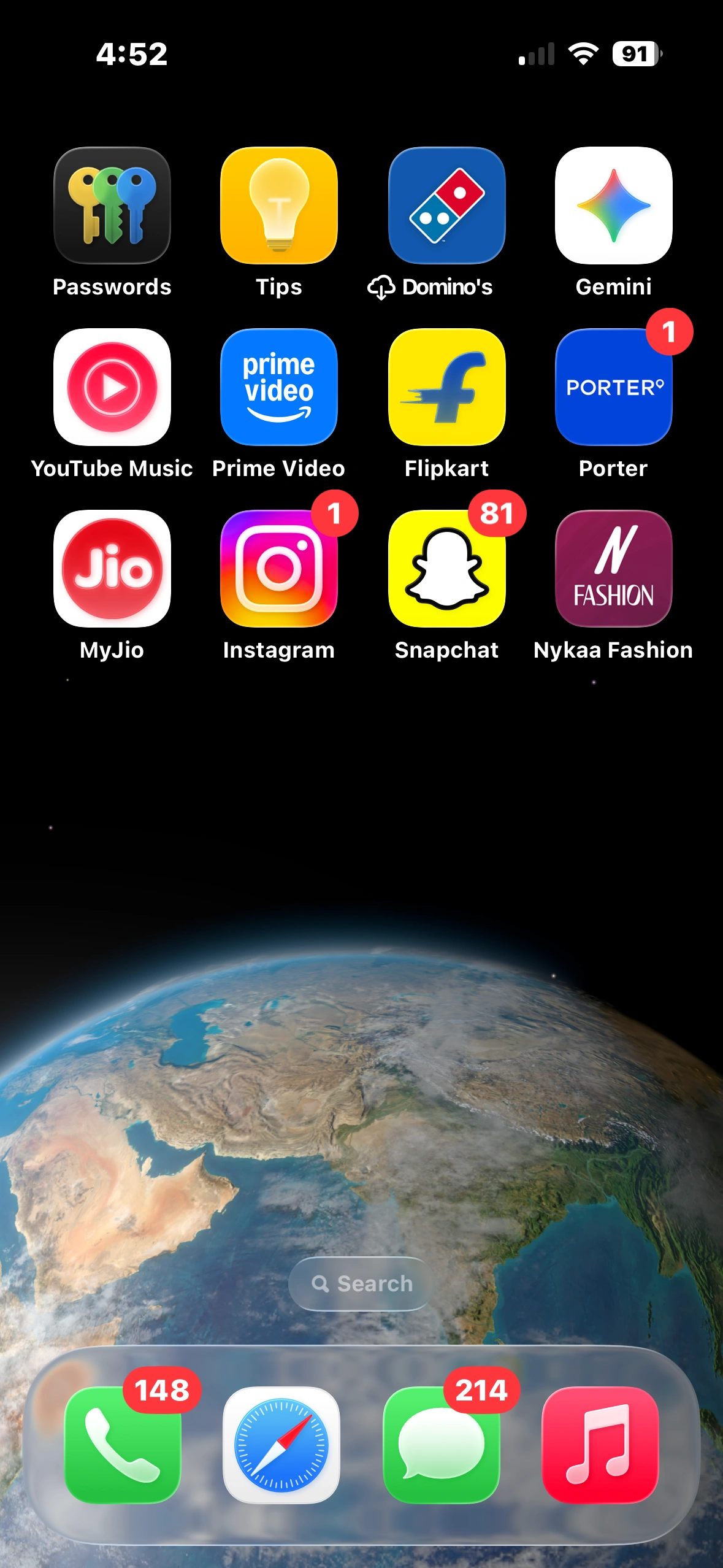The height and width of the screenshot is (1568, 723).
Task: Open the Nykaa Fashion app
Action: [x=613, y=569]
